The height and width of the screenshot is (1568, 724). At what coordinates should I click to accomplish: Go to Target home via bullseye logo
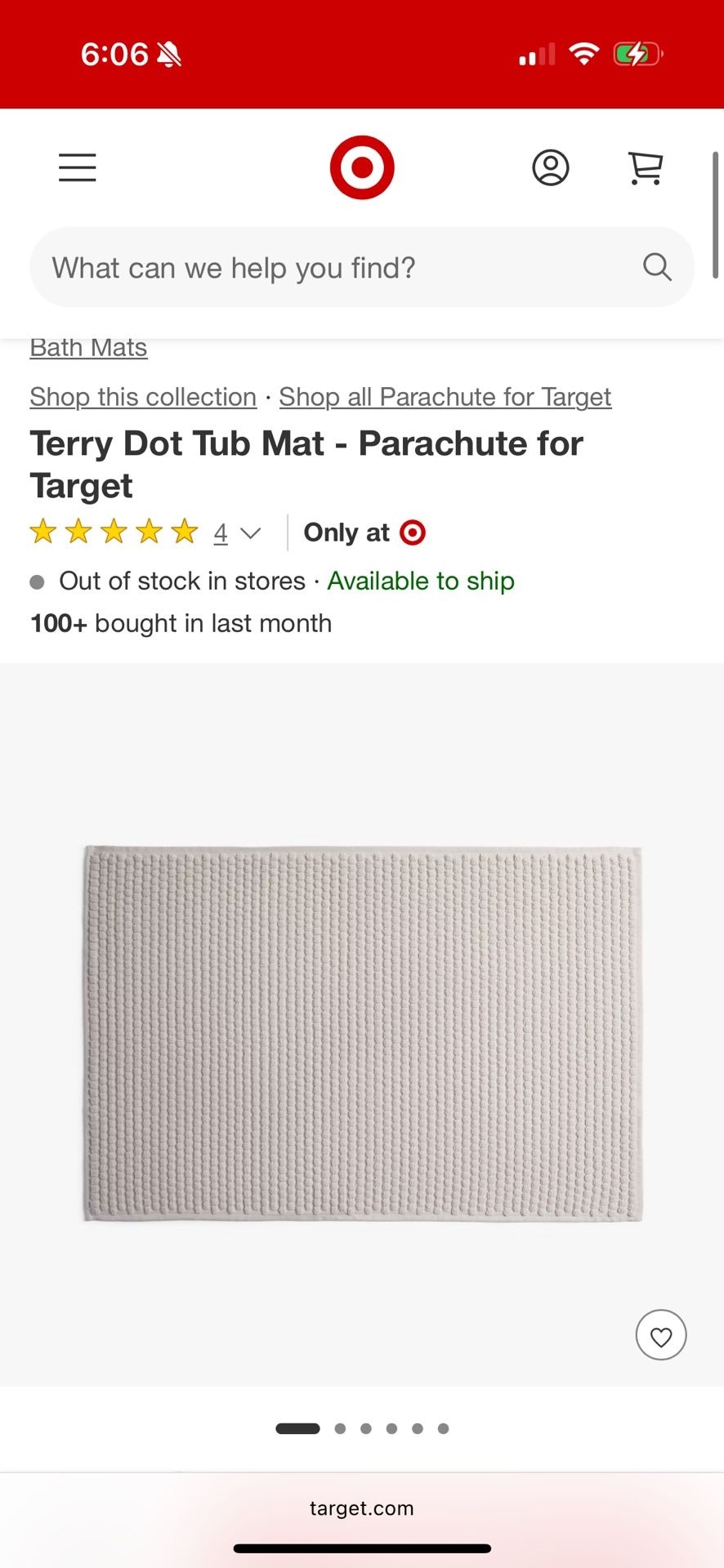(362, 167)
